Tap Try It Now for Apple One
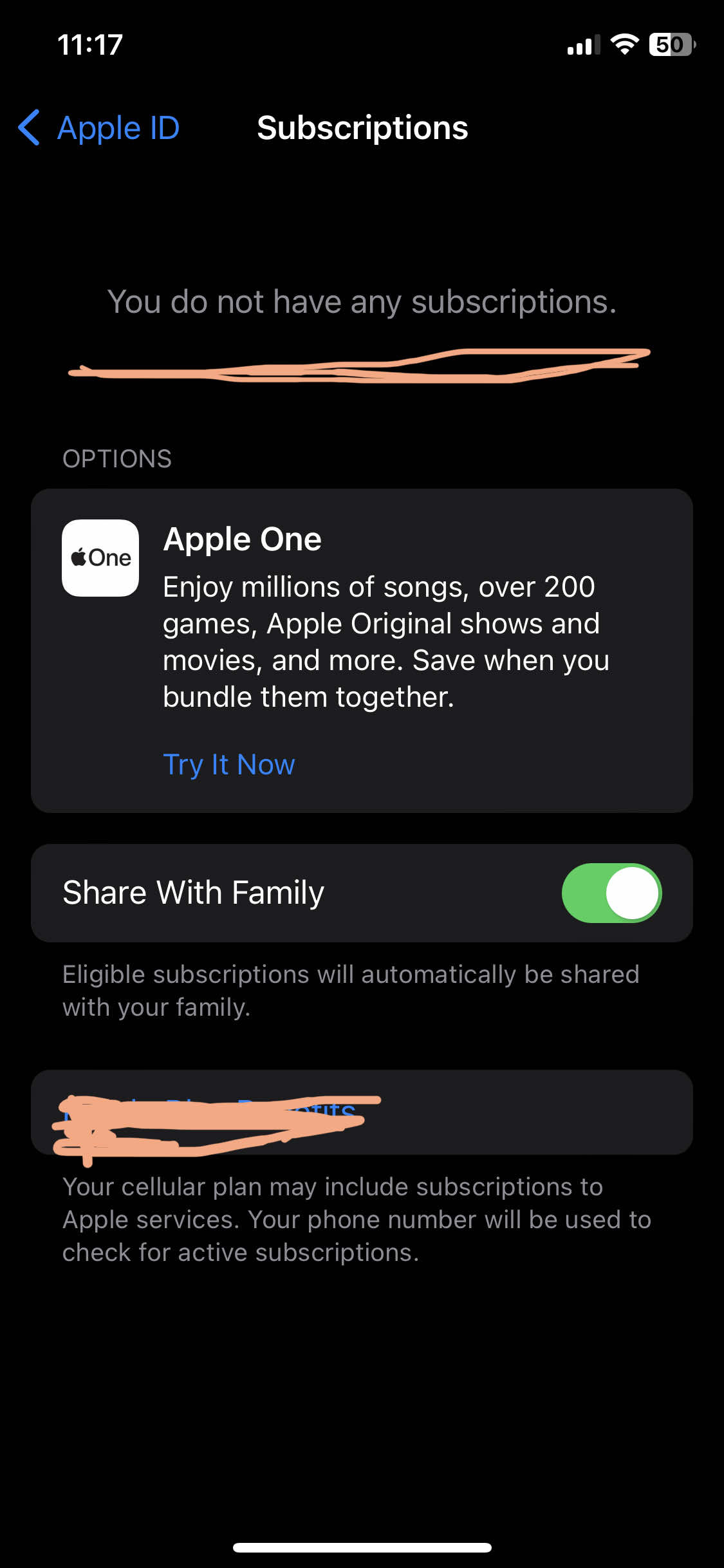The height and width of the screenshot is (1568, 724). point(228,765)
